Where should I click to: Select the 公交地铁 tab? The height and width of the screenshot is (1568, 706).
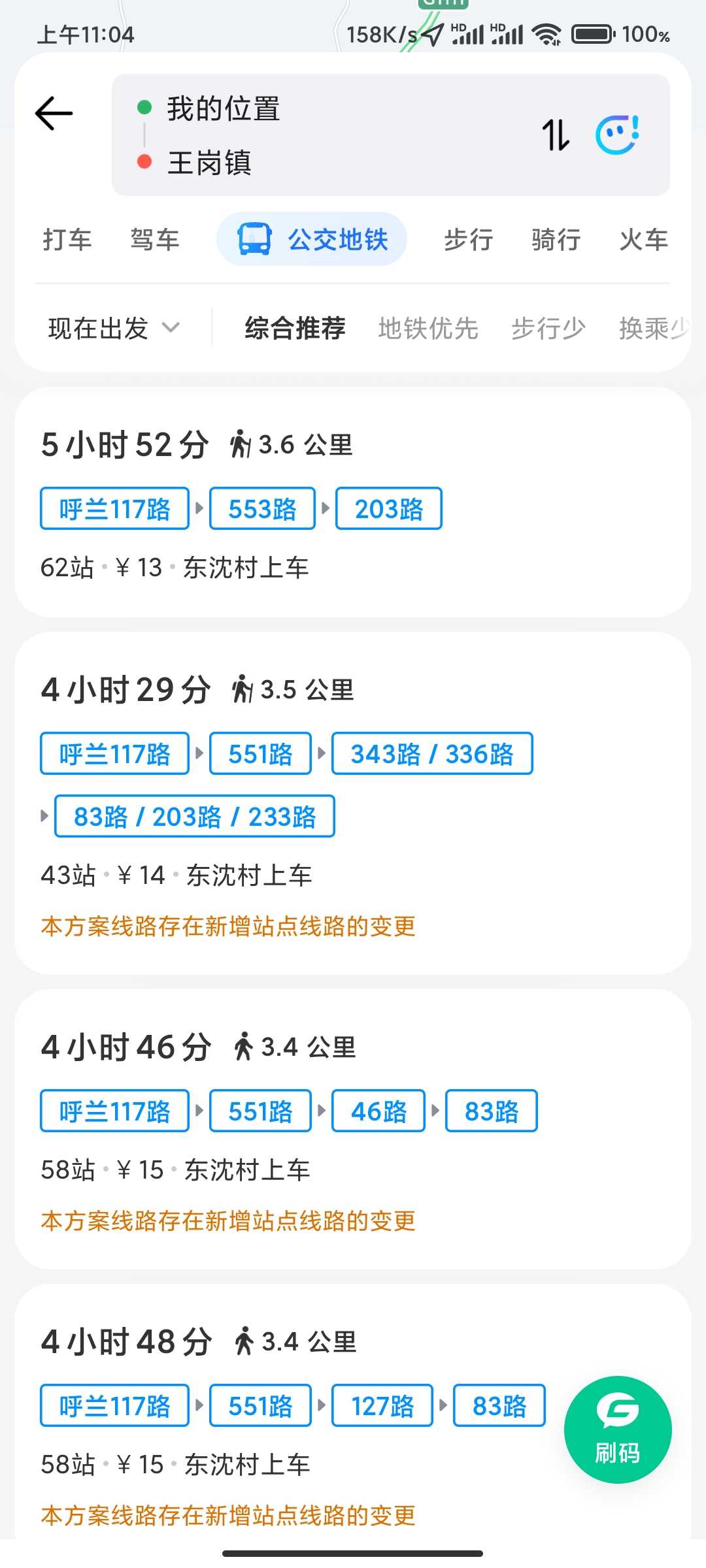pos(312,239)
